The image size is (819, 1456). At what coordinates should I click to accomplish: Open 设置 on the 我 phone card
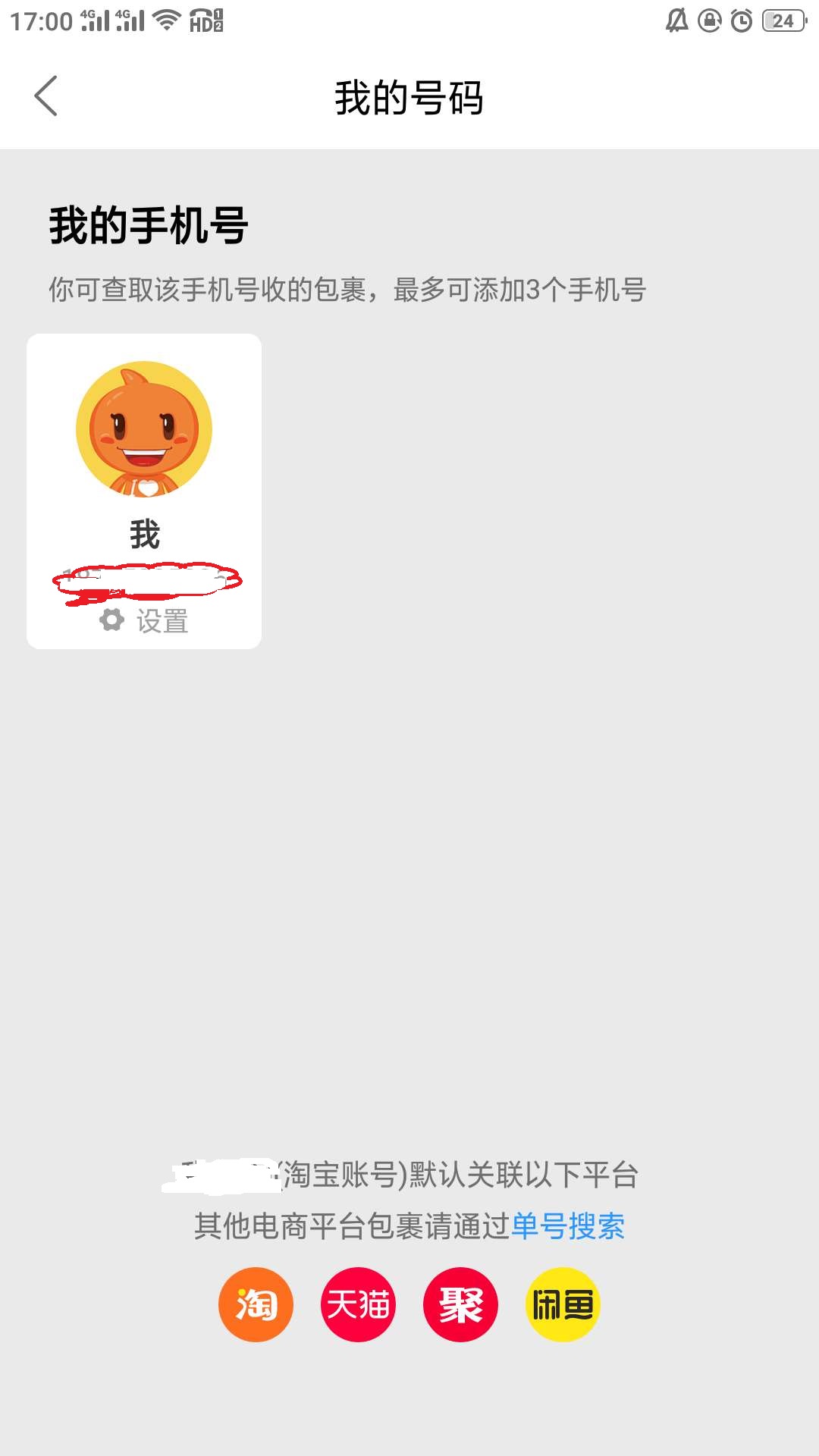[145, 621]
